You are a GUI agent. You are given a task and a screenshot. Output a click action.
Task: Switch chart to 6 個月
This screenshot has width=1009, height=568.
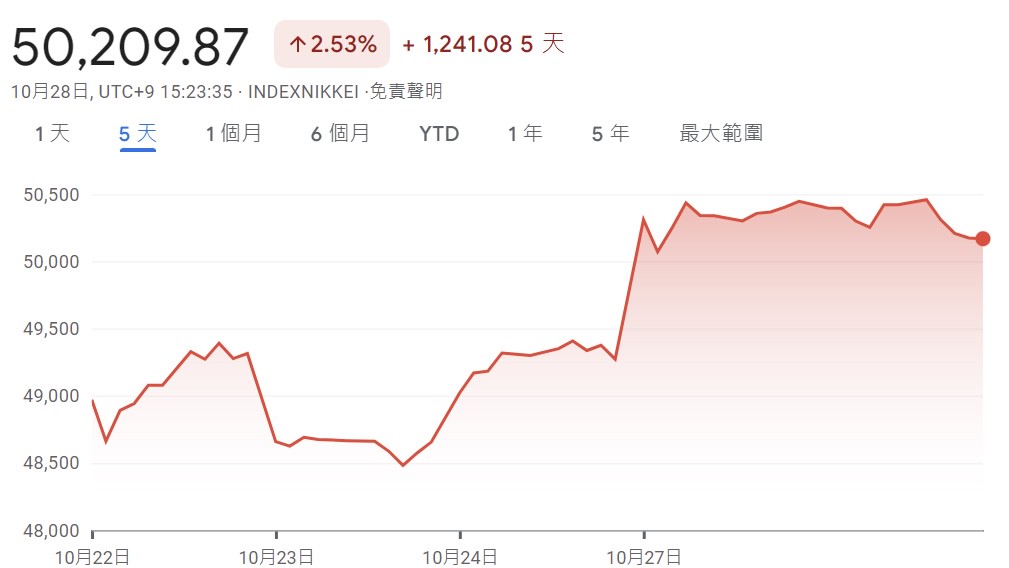pos(340,134)
